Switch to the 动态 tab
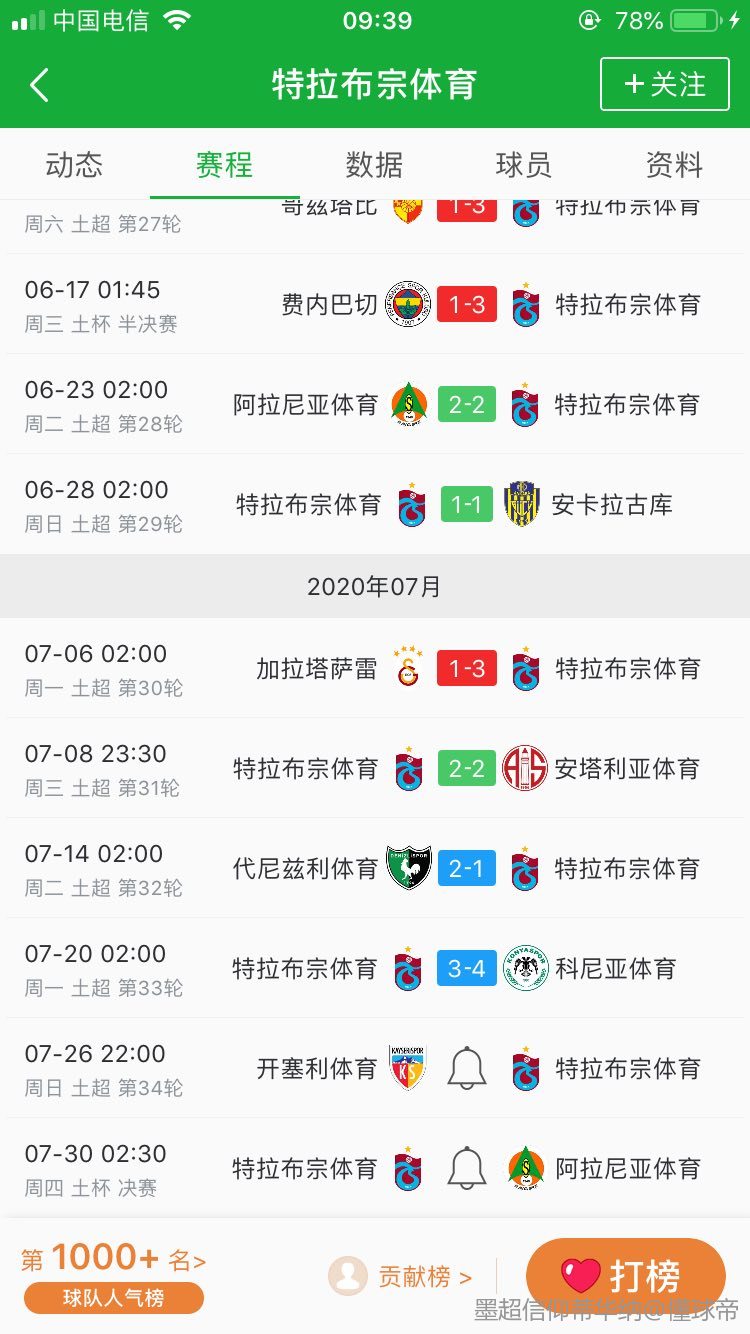 coord(74,165)
